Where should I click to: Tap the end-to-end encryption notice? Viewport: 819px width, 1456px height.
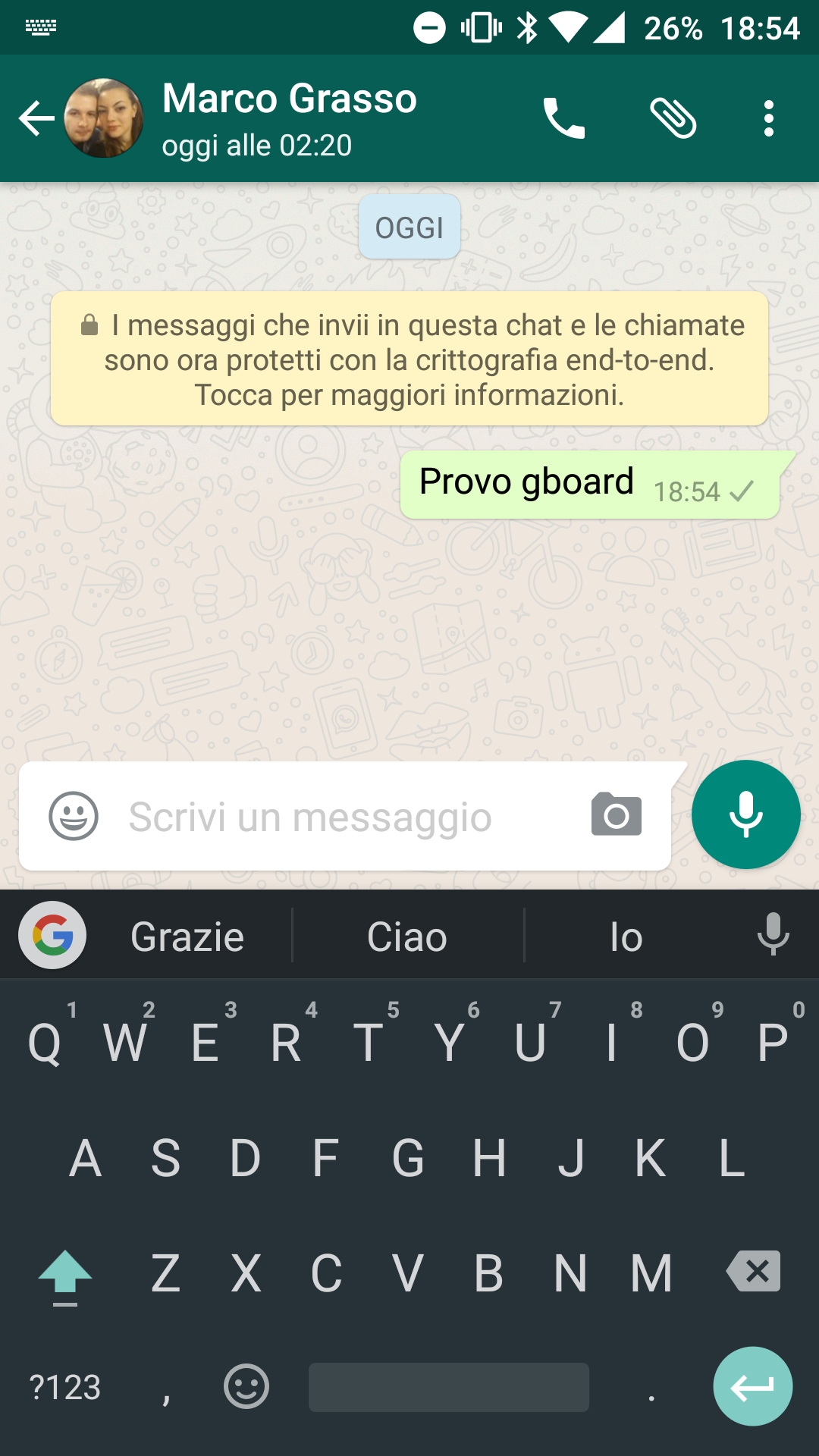(x=409, y=359)
